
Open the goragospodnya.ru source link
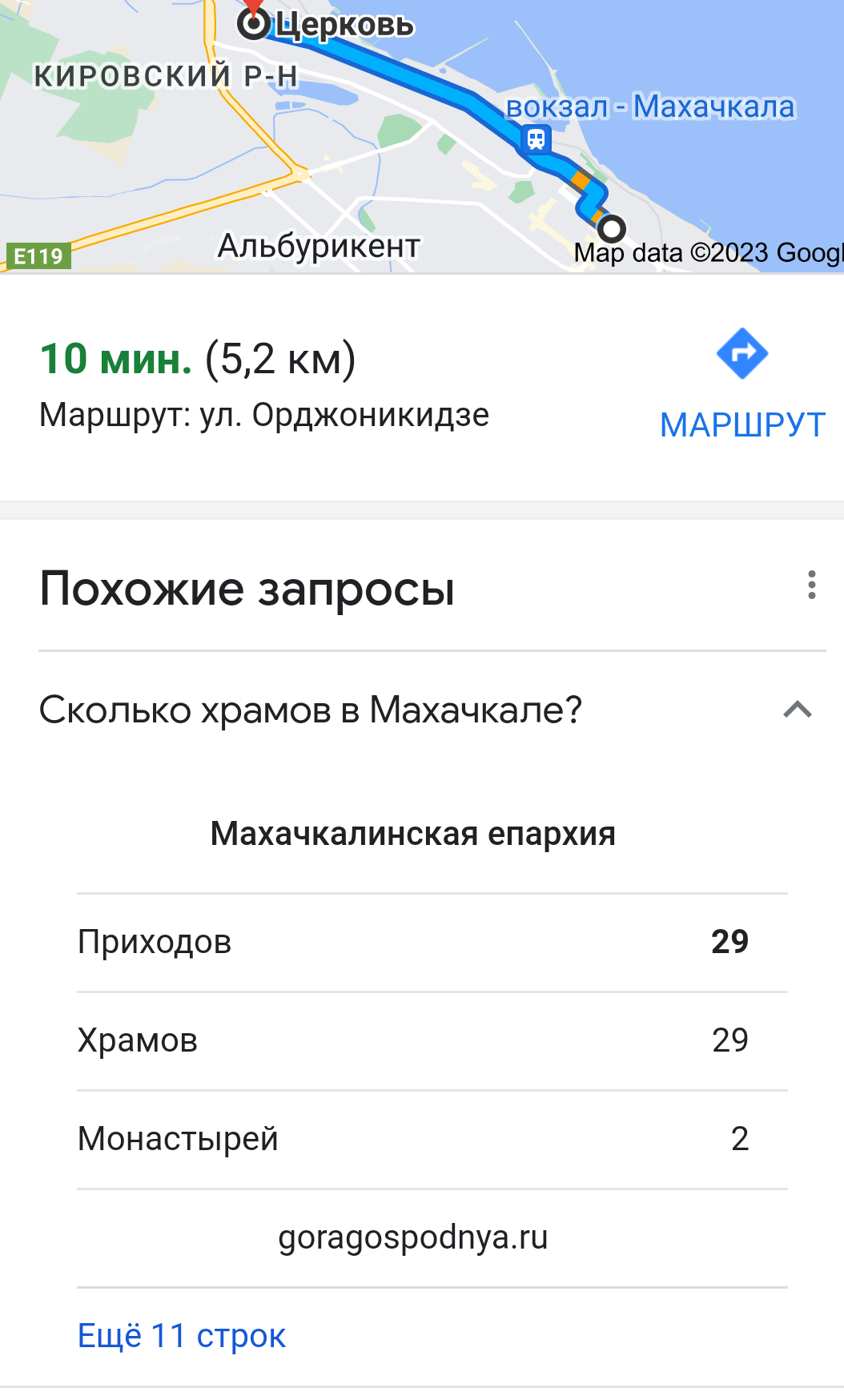point(413,1237)
